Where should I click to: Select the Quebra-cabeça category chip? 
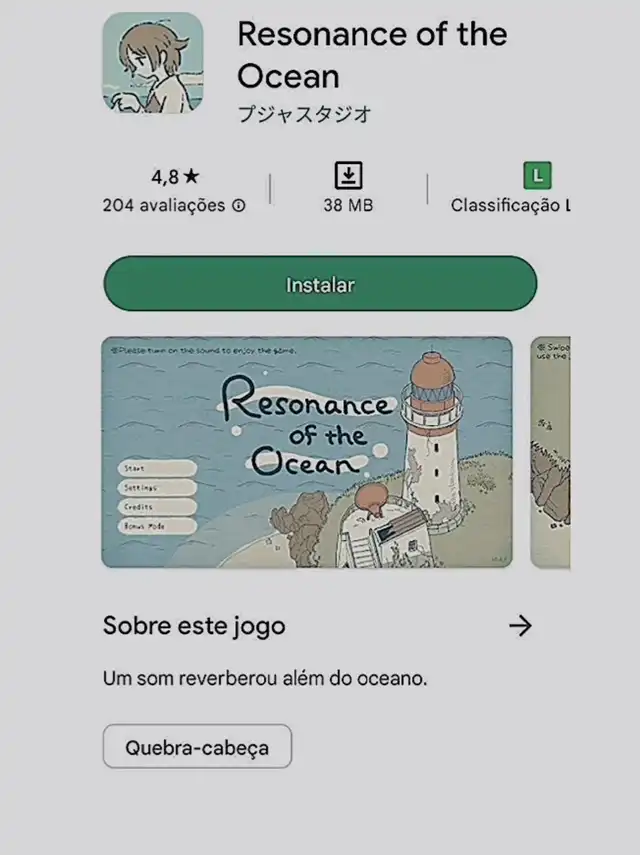197,746
